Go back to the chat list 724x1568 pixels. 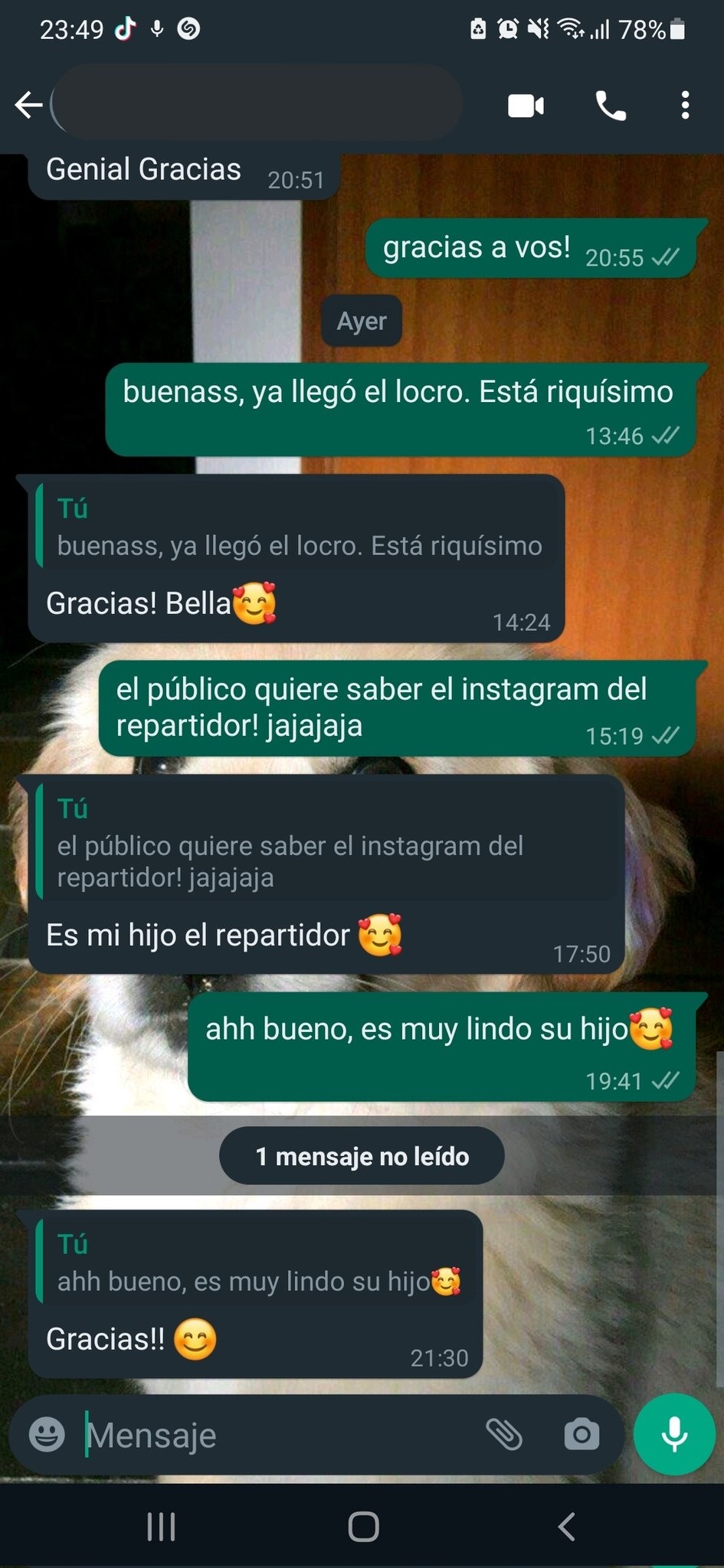(28, 105)
